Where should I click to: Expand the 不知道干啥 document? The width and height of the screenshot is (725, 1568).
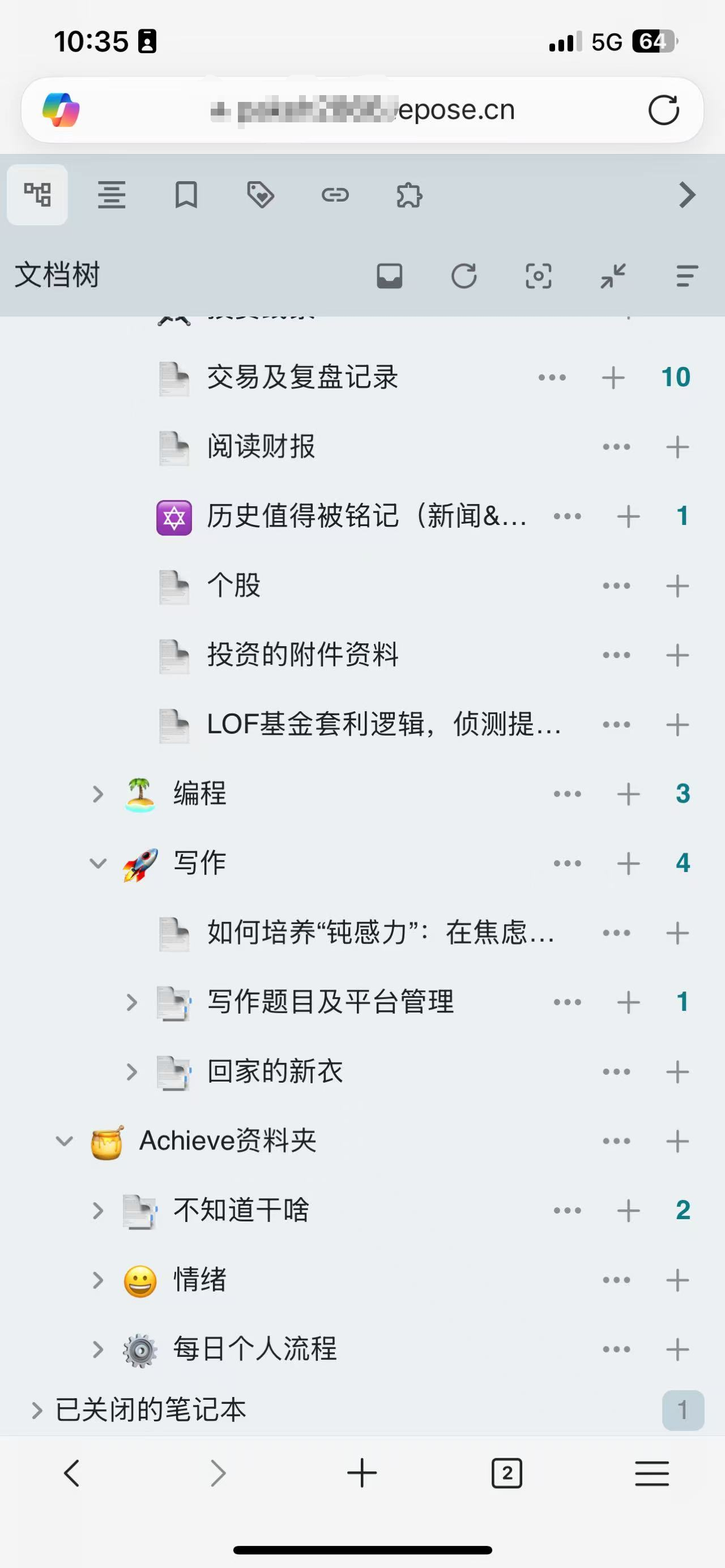point(97,1210)
